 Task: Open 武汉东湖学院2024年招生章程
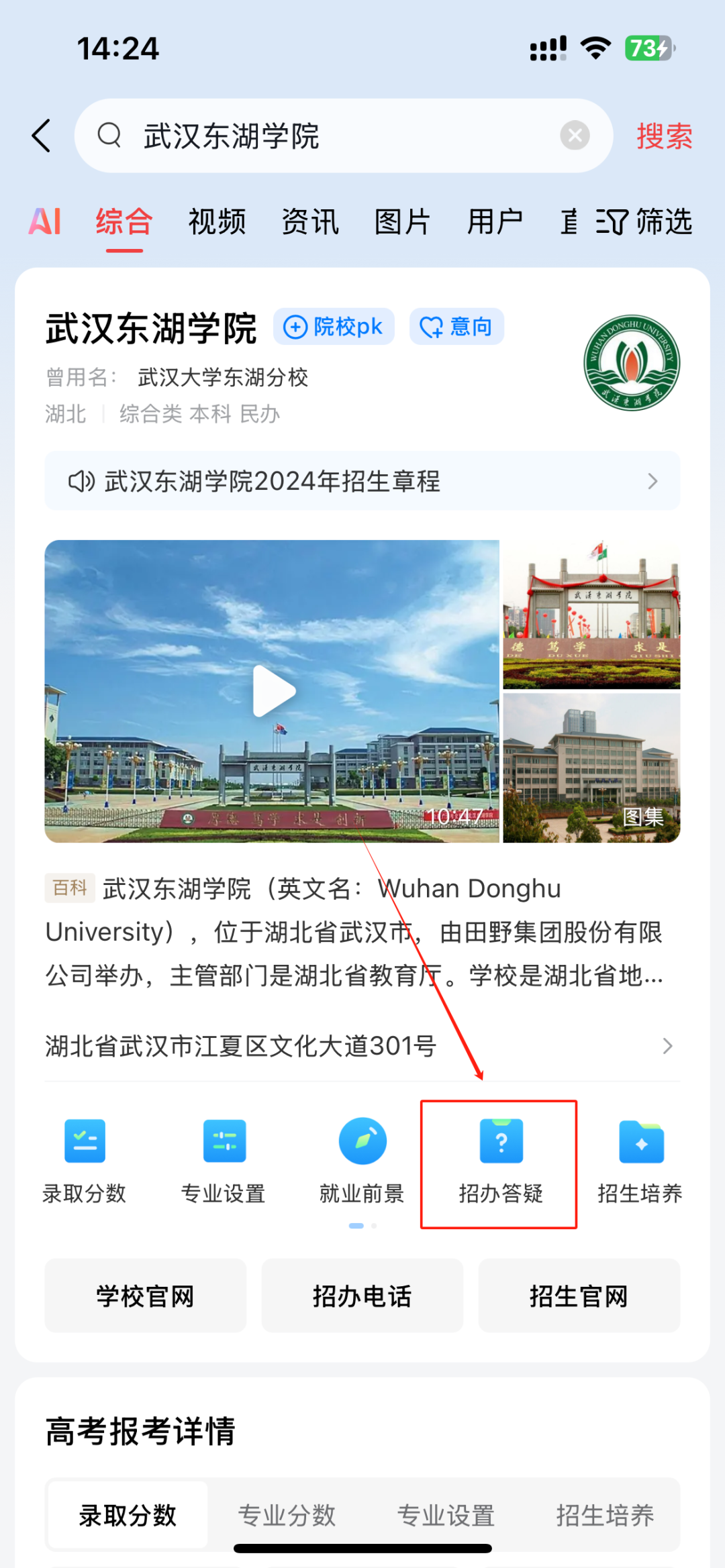(x=362, y=481)
